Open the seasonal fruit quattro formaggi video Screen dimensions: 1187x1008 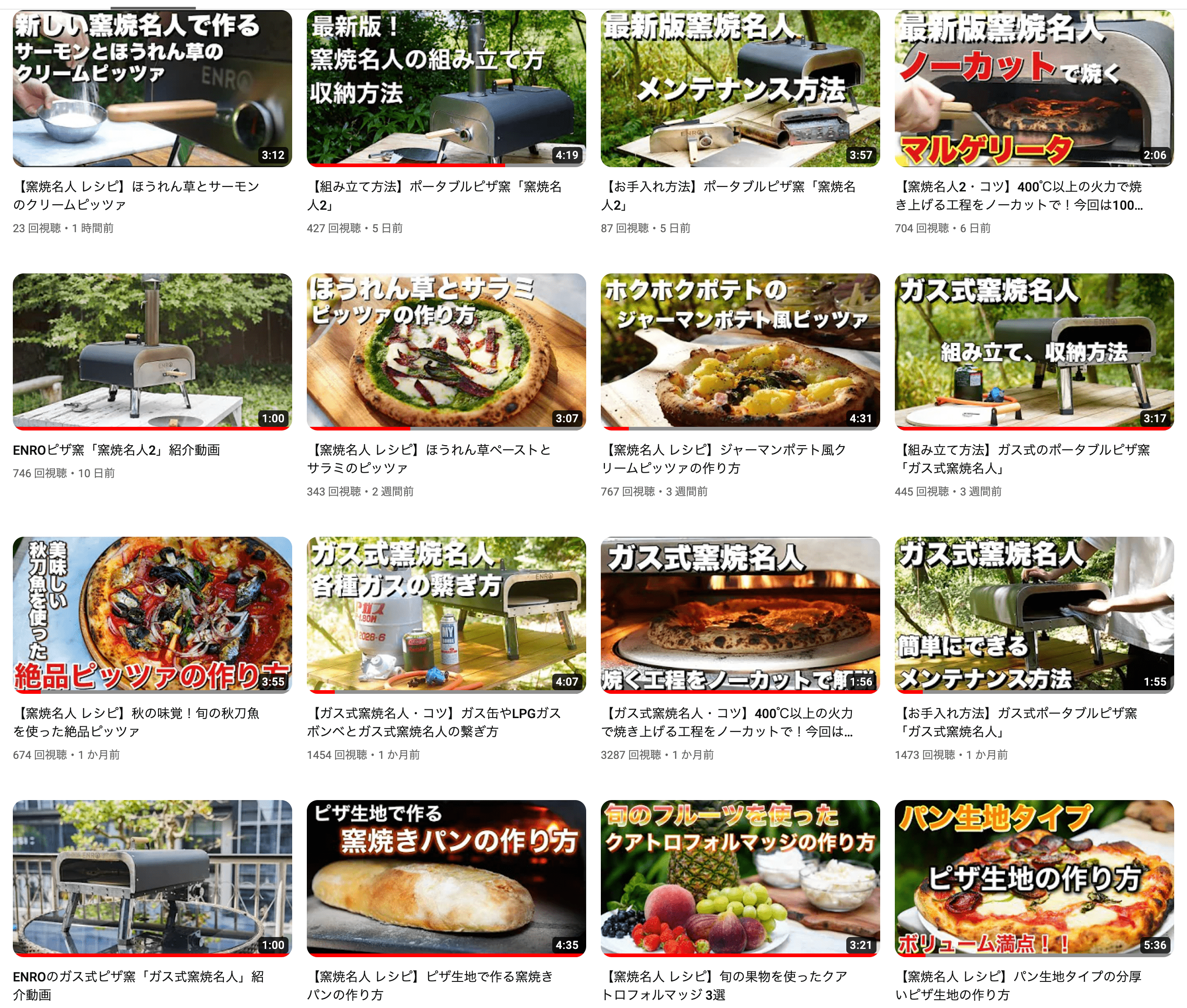pos(740,878)
